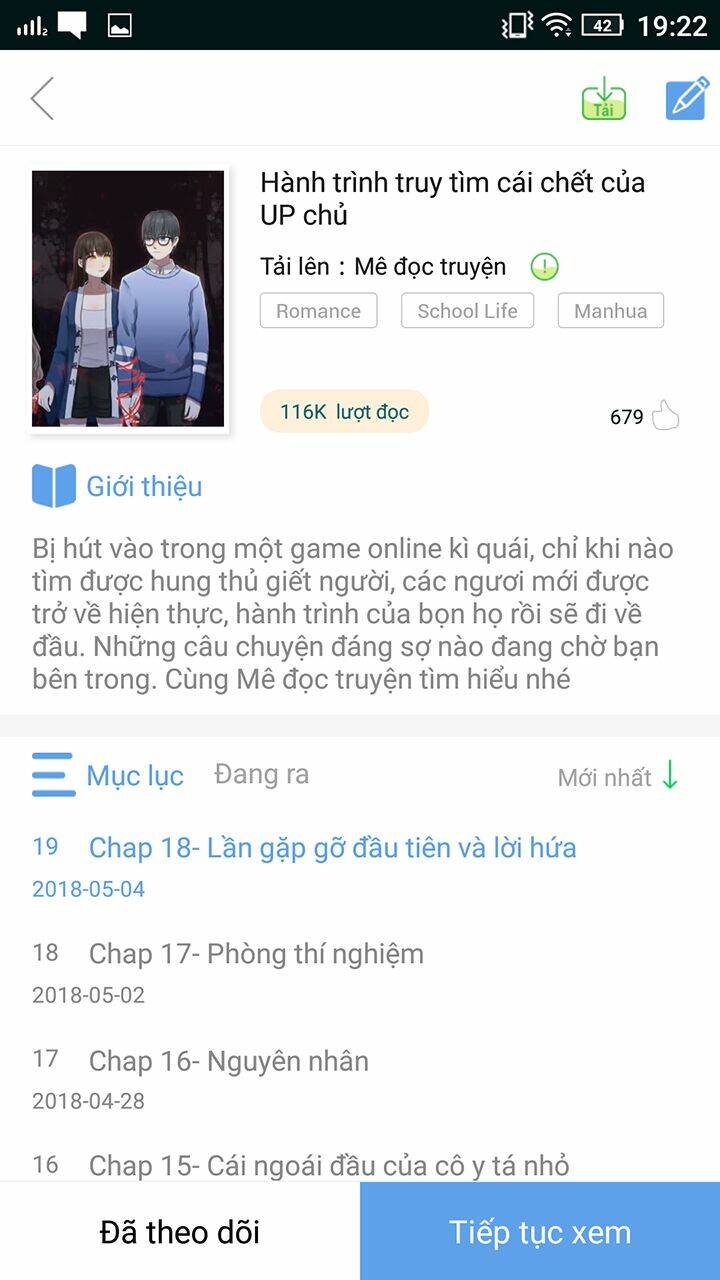This screenshot has height=1280, width=720.
Task: Tap the green badge beside Mê đọc truyện
Action: tap(543, 266)
